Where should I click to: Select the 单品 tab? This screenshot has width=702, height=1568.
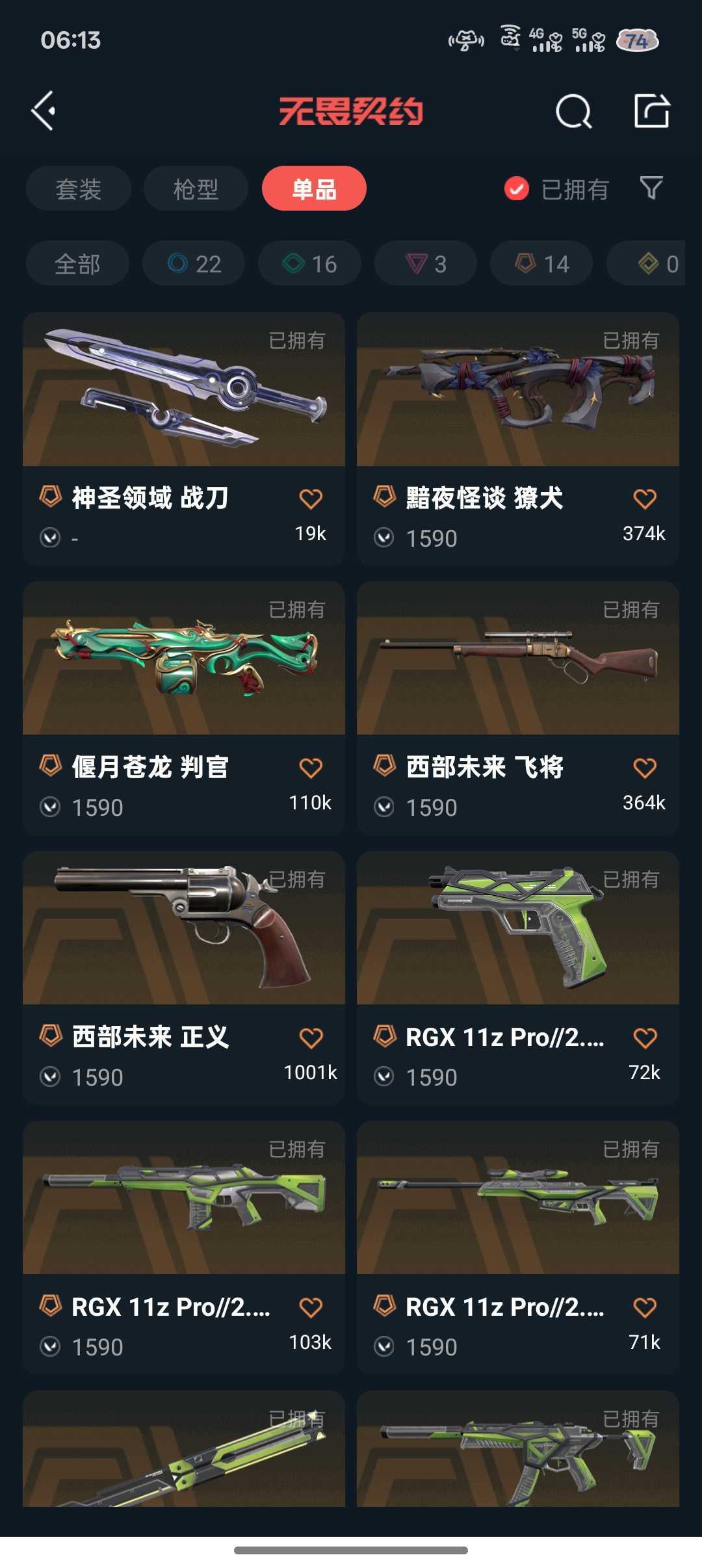(314, 189)
